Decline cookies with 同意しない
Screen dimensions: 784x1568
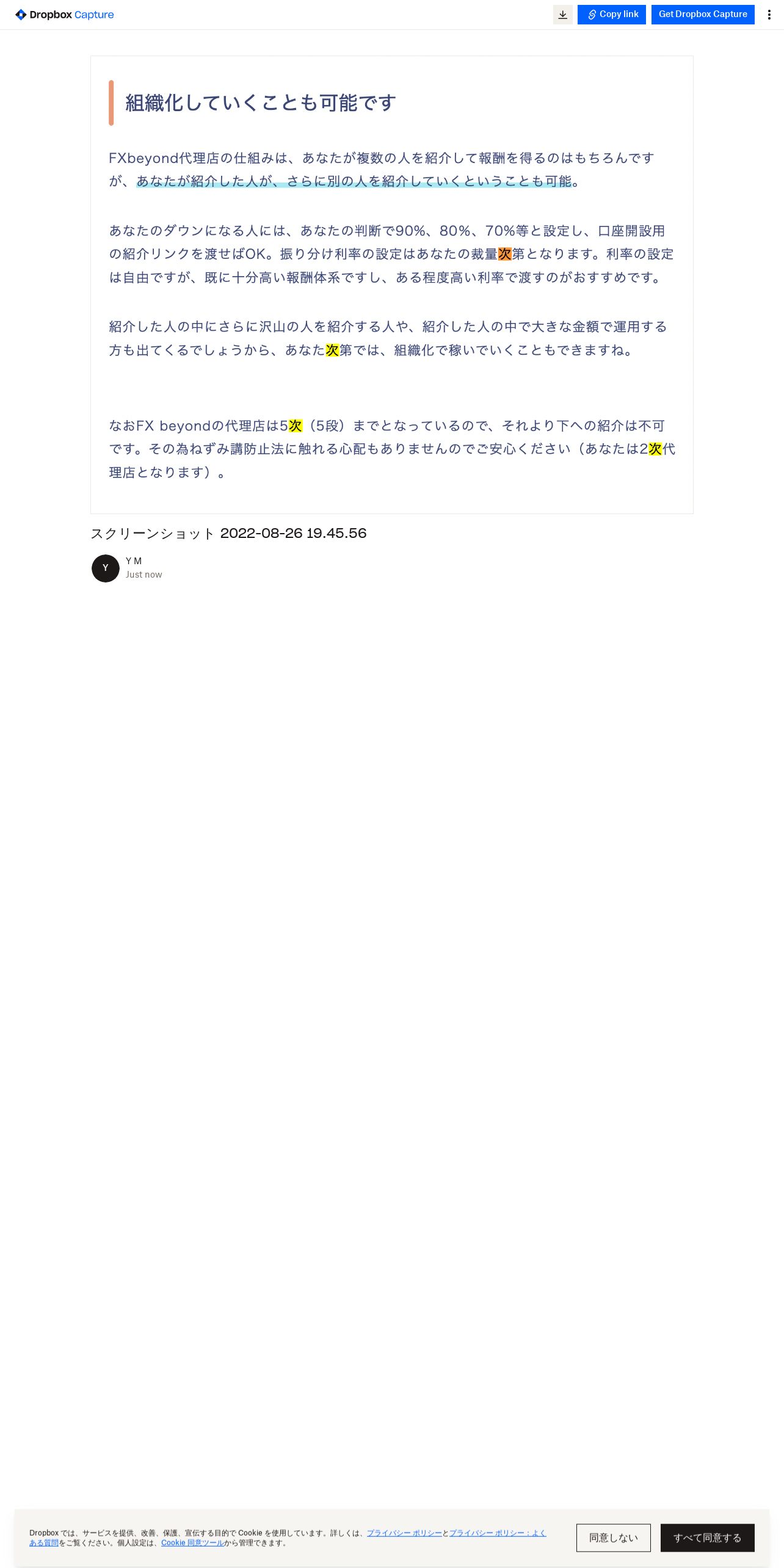pyautogui.click(x=613, y=1537)
